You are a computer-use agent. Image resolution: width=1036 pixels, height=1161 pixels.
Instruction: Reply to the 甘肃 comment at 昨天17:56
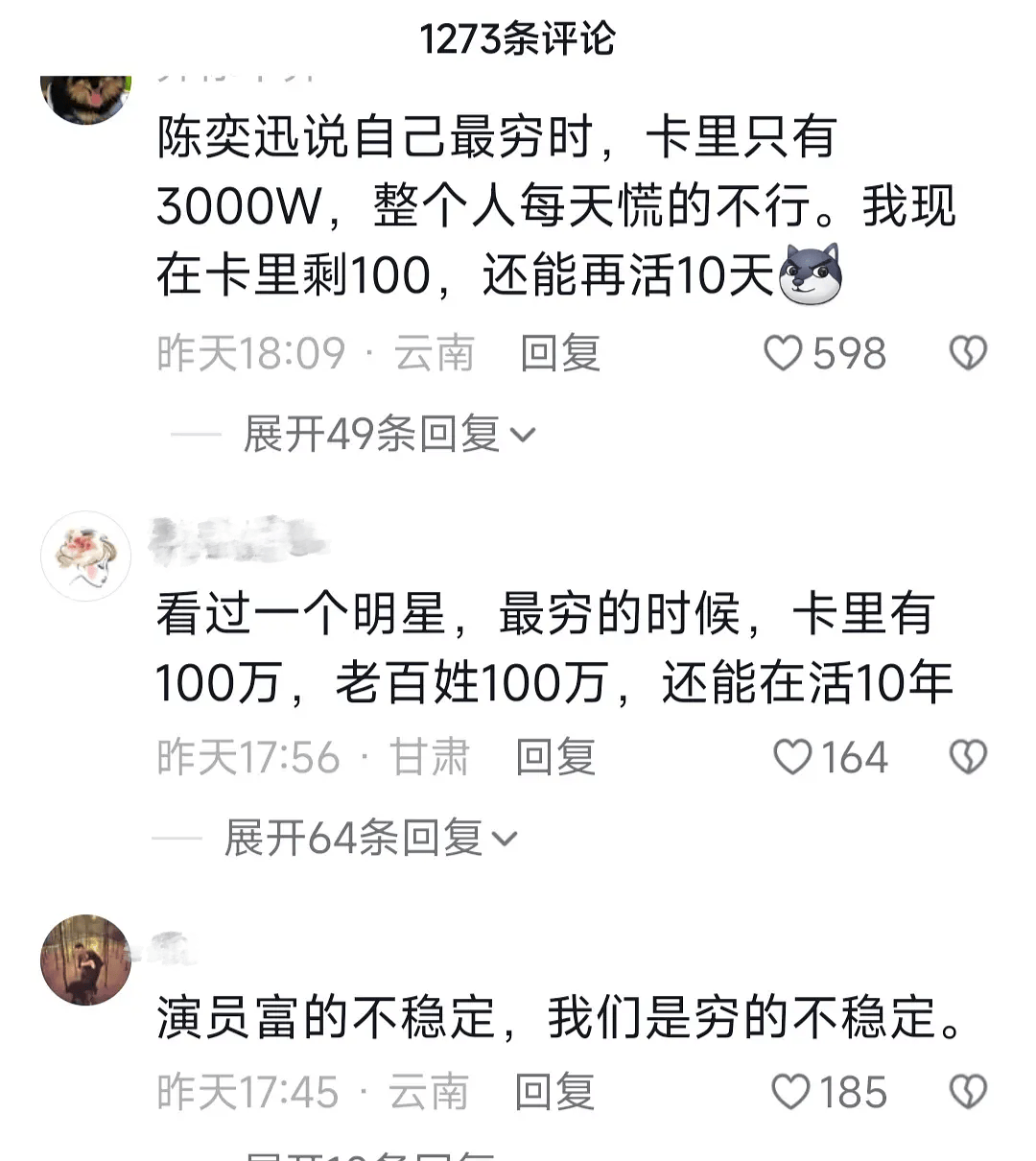[555, 758]
